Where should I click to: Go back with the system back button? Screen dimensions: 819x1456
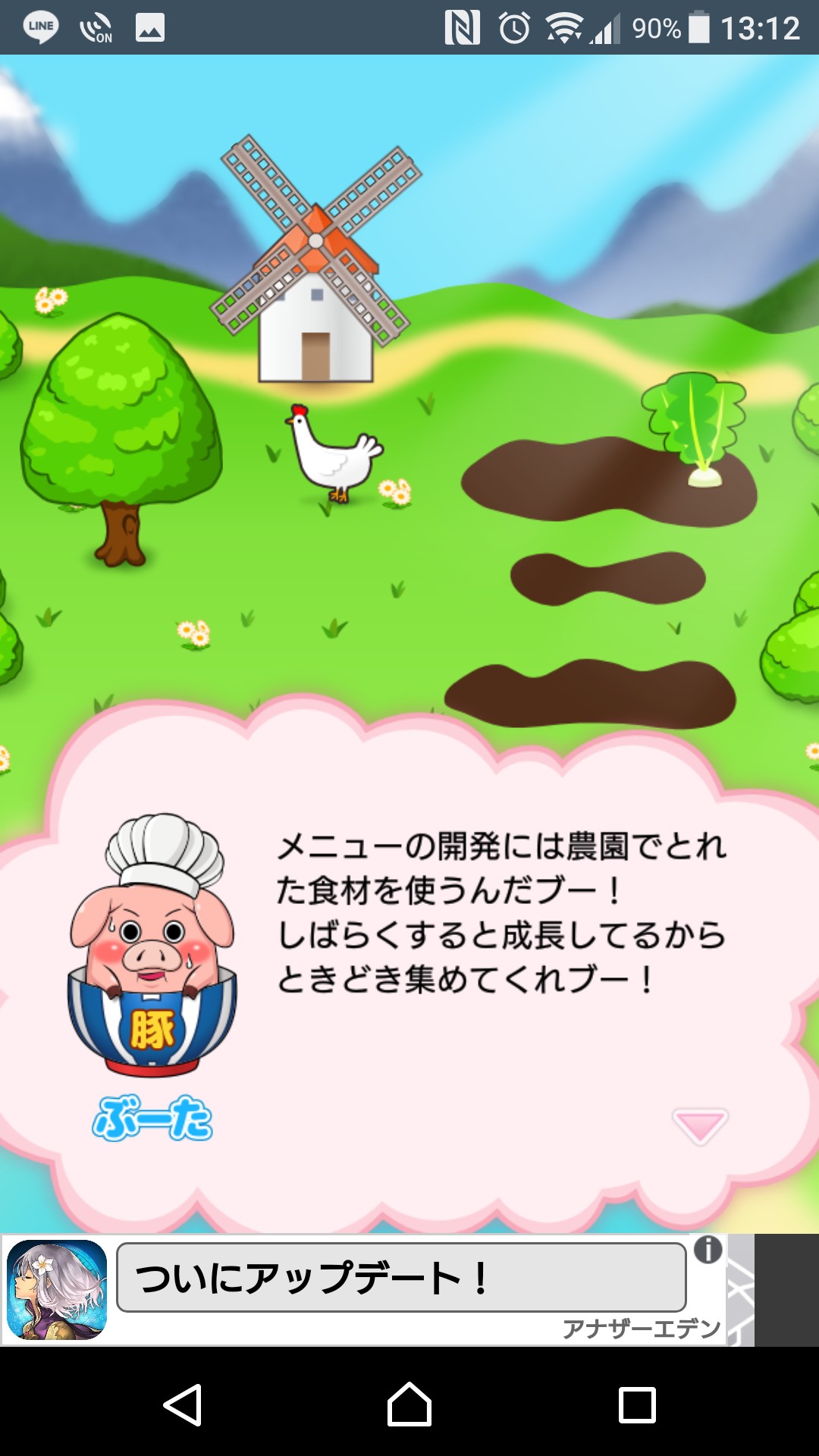[x=183, y=1405]
